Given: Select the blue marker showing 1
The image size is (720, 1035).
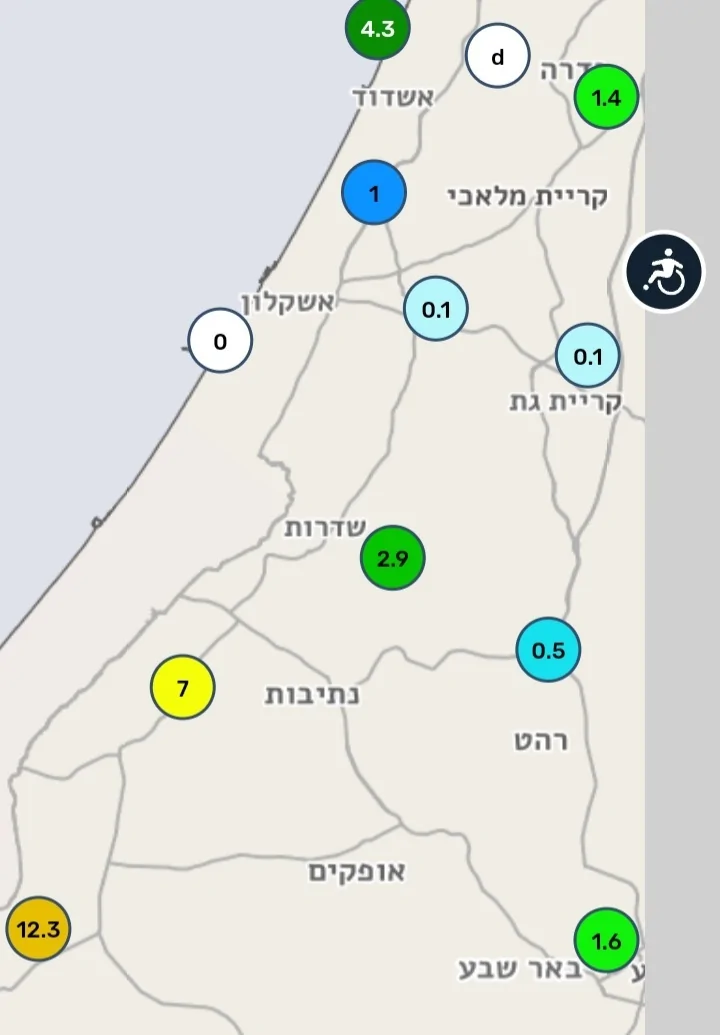Looking at the screenshot, I should coord(374,193).
